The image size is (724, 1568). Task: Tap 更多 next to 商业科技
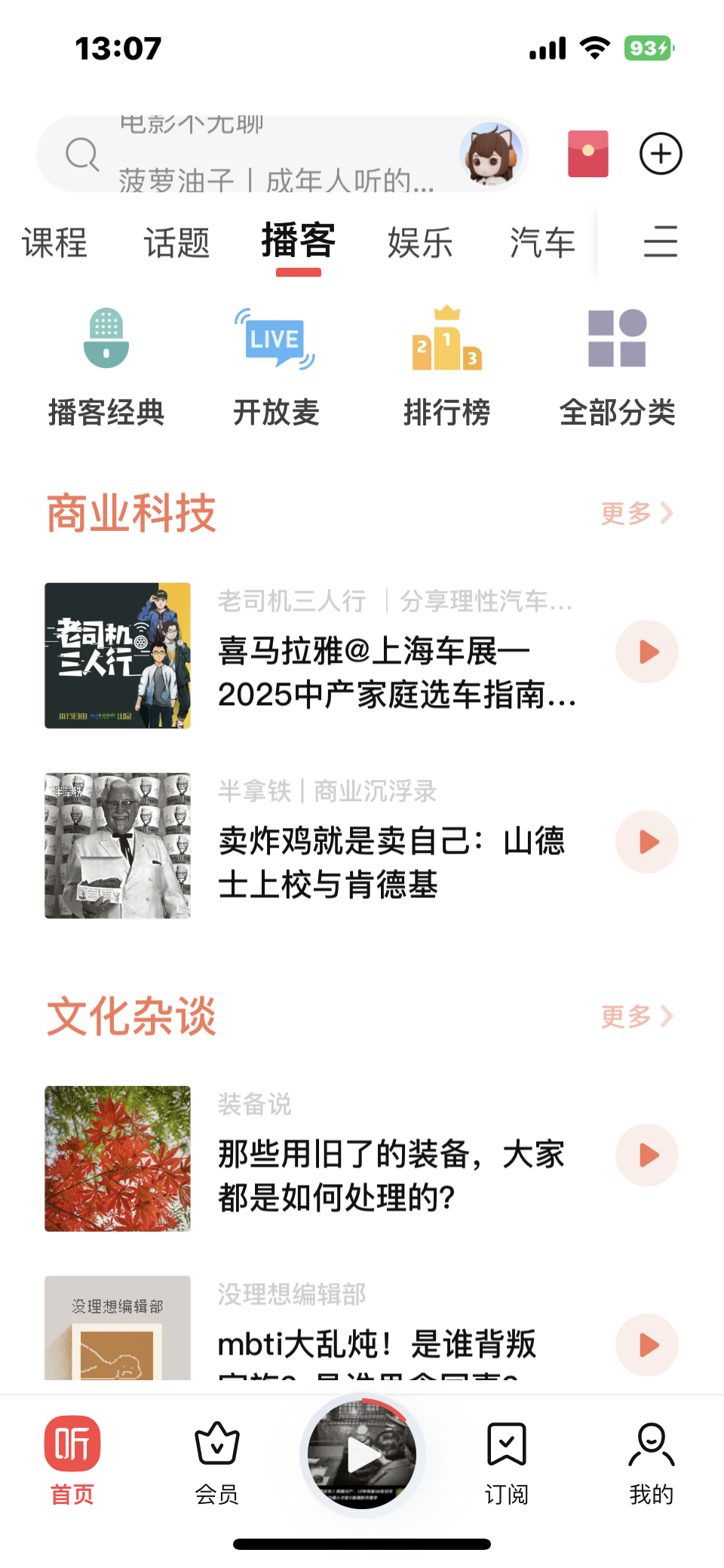(x=636, y=514)
